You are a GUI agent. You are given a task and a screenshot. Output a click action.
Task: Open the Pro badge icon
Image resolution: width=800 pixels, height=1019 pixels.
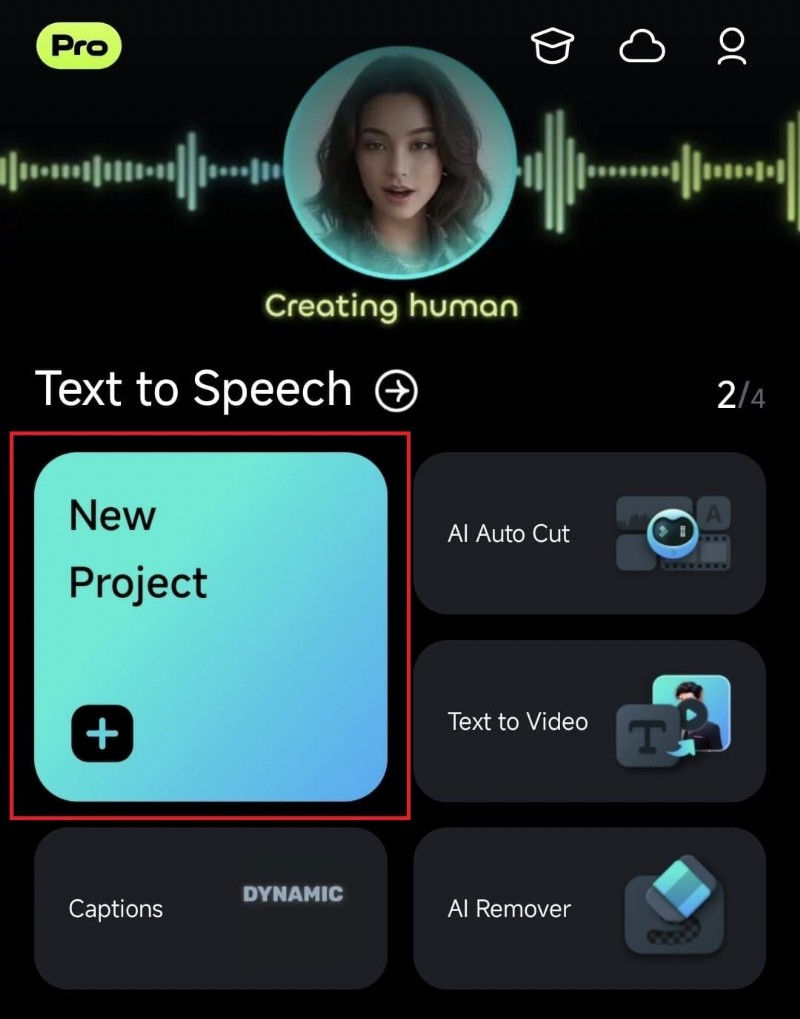[80, 45]
